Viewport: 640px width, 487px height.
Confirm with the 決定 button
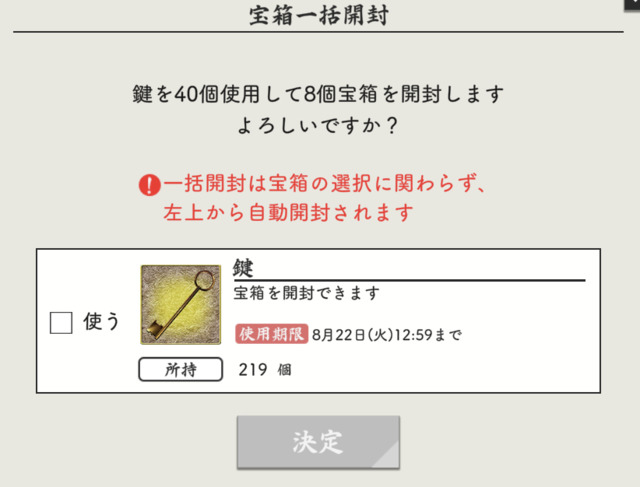(318, 441)
